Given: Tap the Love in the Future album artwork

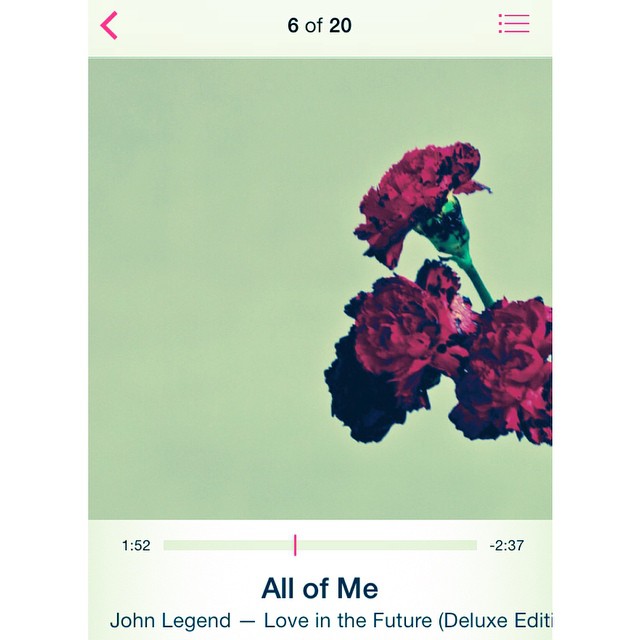Looking at the screenshot, I should pos(320,288).
